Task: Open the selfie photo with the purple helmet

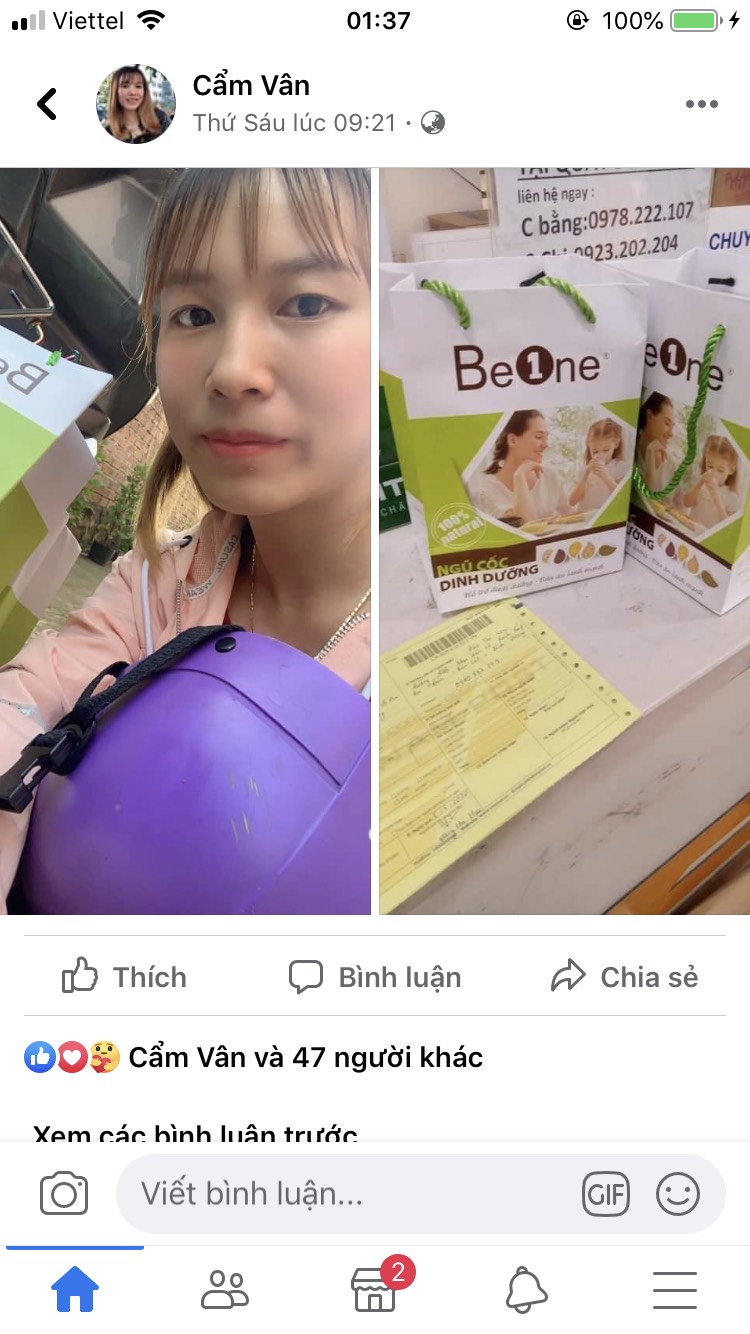Action: coord(185,540)
